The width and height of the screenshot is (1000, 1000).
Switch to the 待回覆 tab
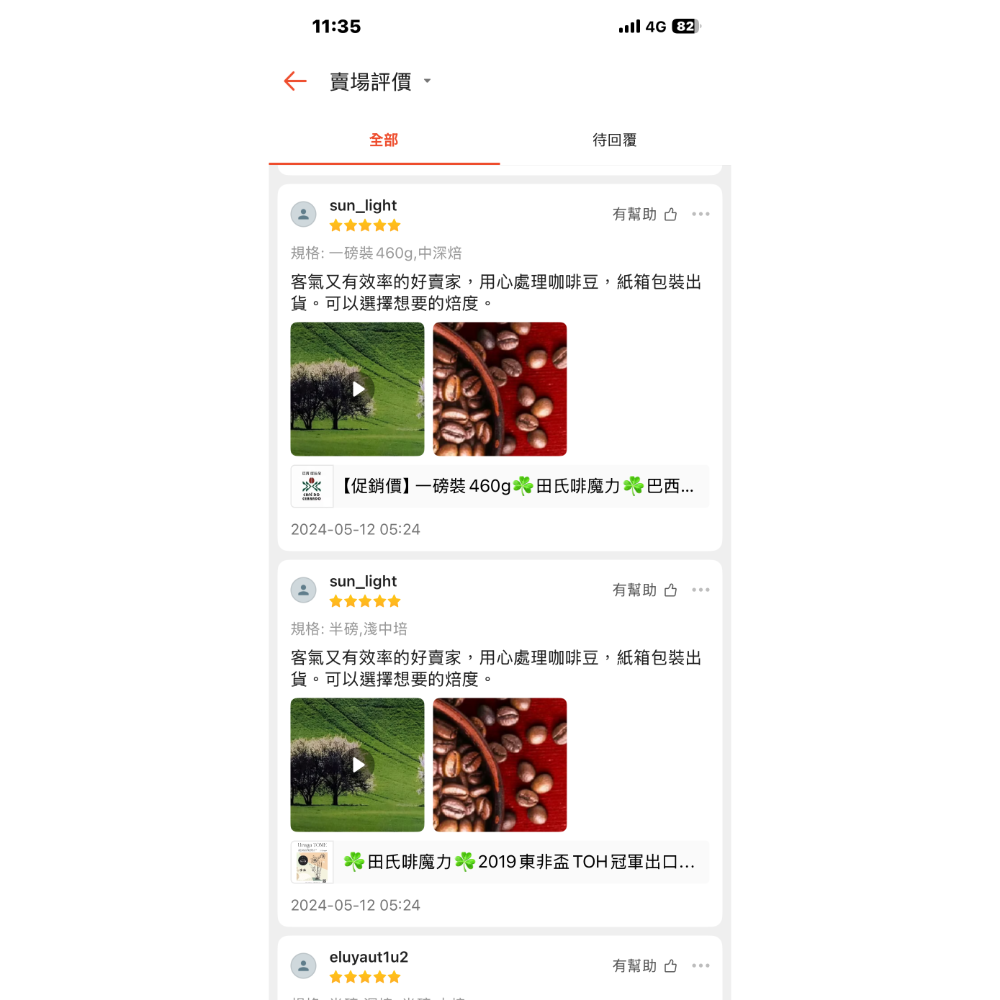pos(614,140)
